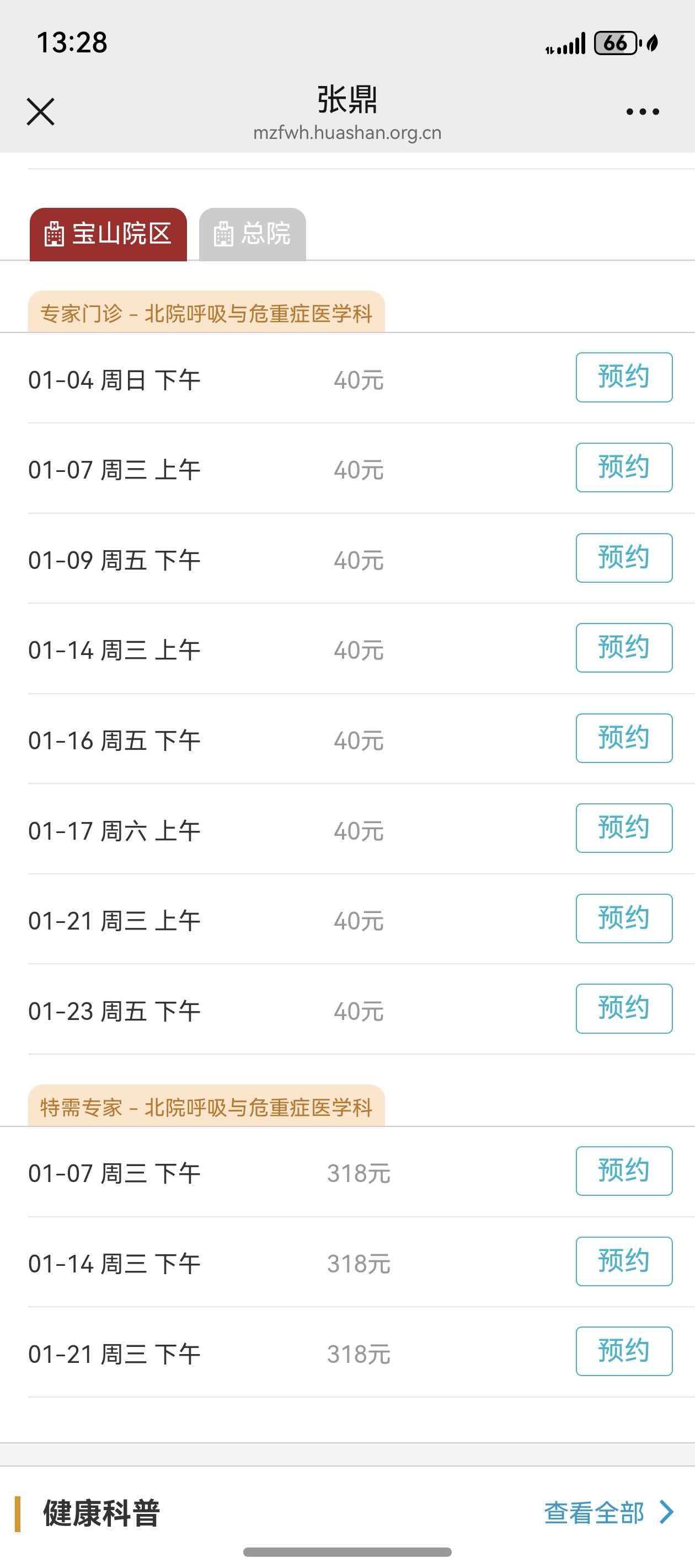Select the 宝山院区 tab
This screenshot has width=695, height=1568.
(x=109, y=234)
